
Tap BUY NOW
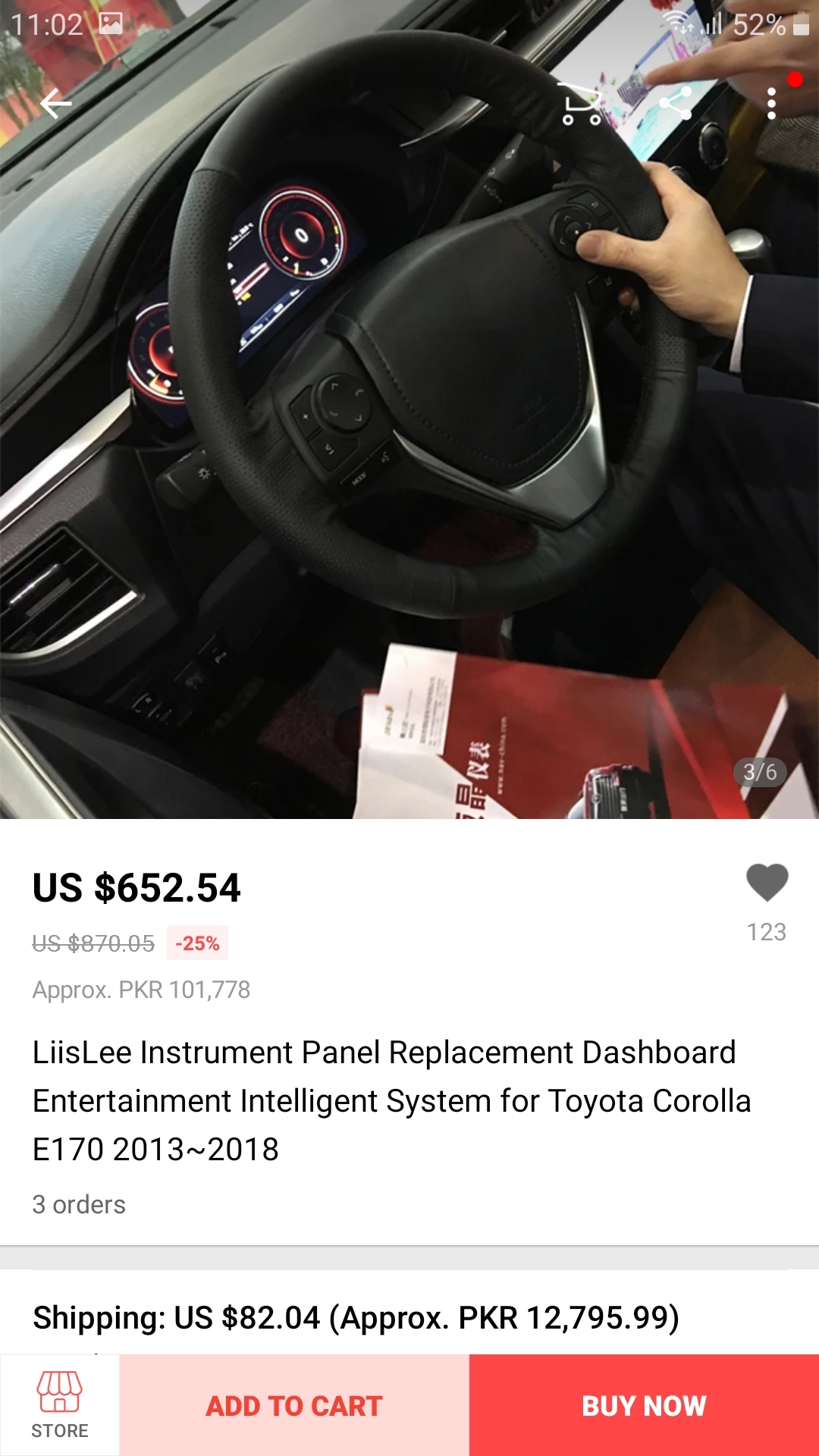coord(644,1405)
